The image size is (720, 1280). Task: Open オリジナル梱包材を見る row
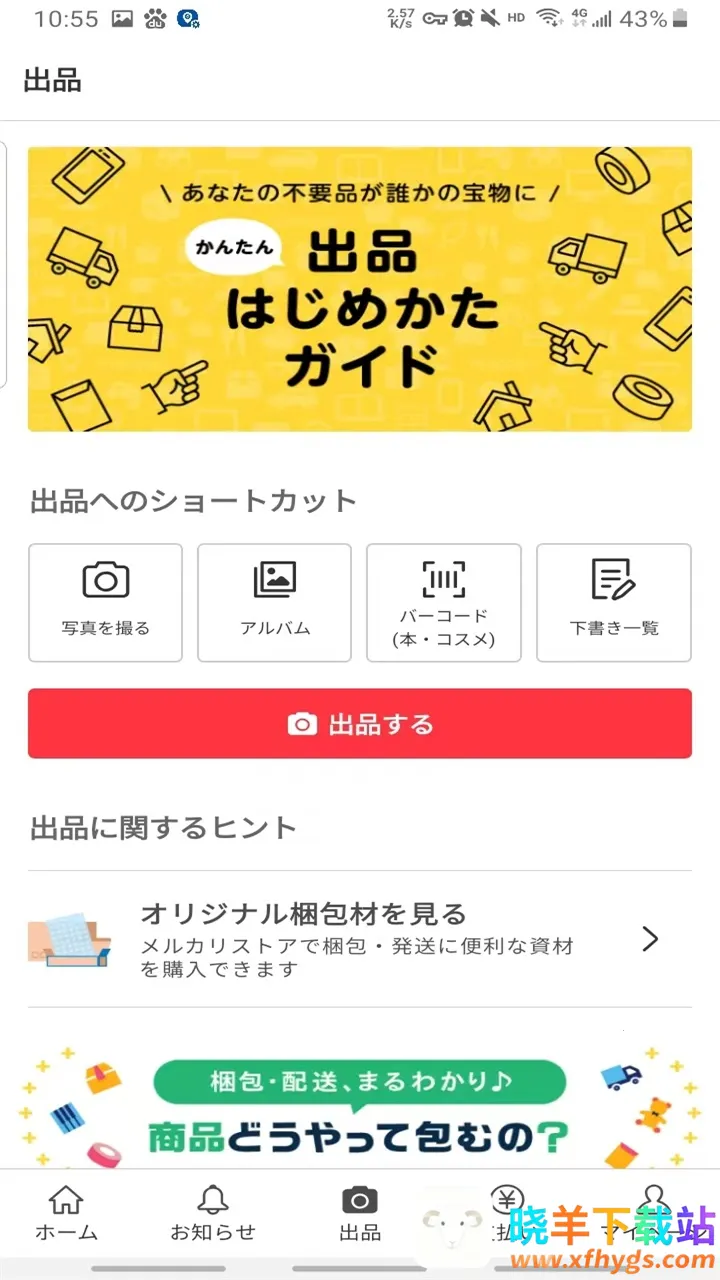click(360, 939)
